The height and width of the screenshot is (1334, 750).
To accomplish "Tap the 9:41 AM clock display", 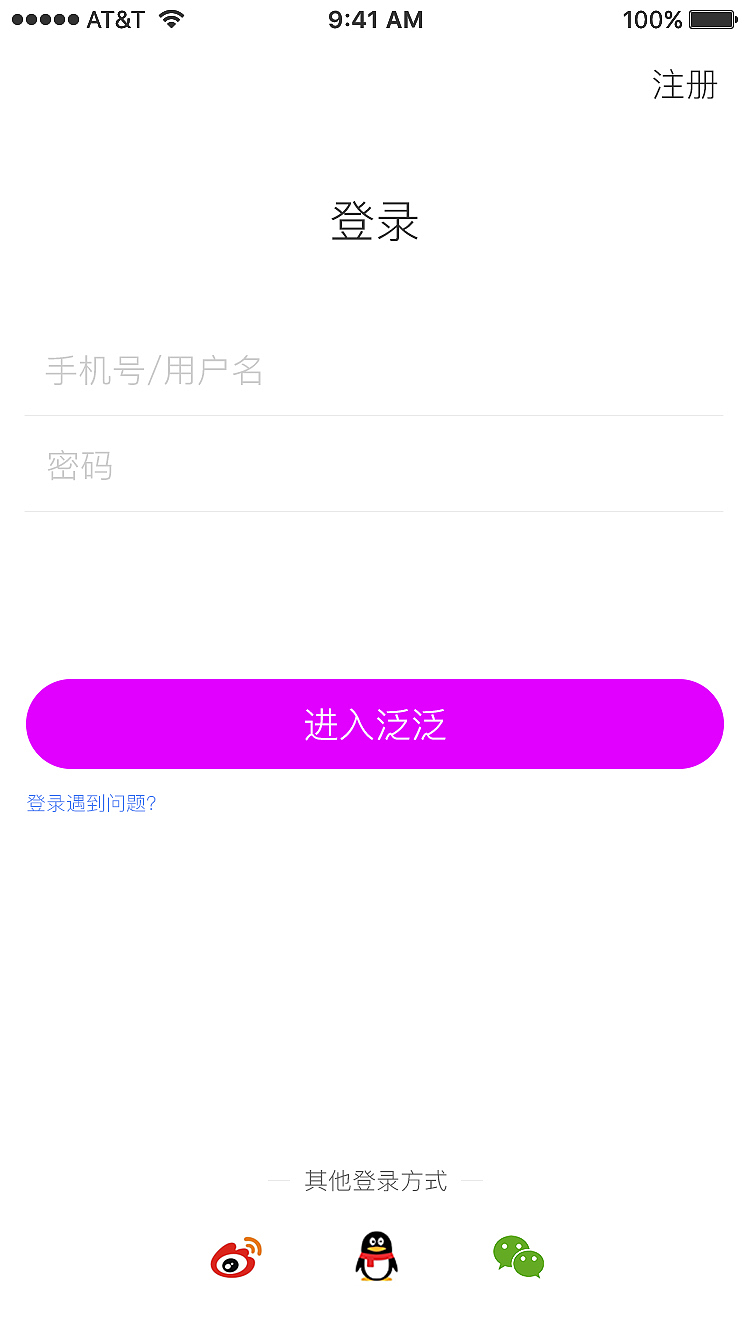I will pyautogui.click(x=375, y=18).
